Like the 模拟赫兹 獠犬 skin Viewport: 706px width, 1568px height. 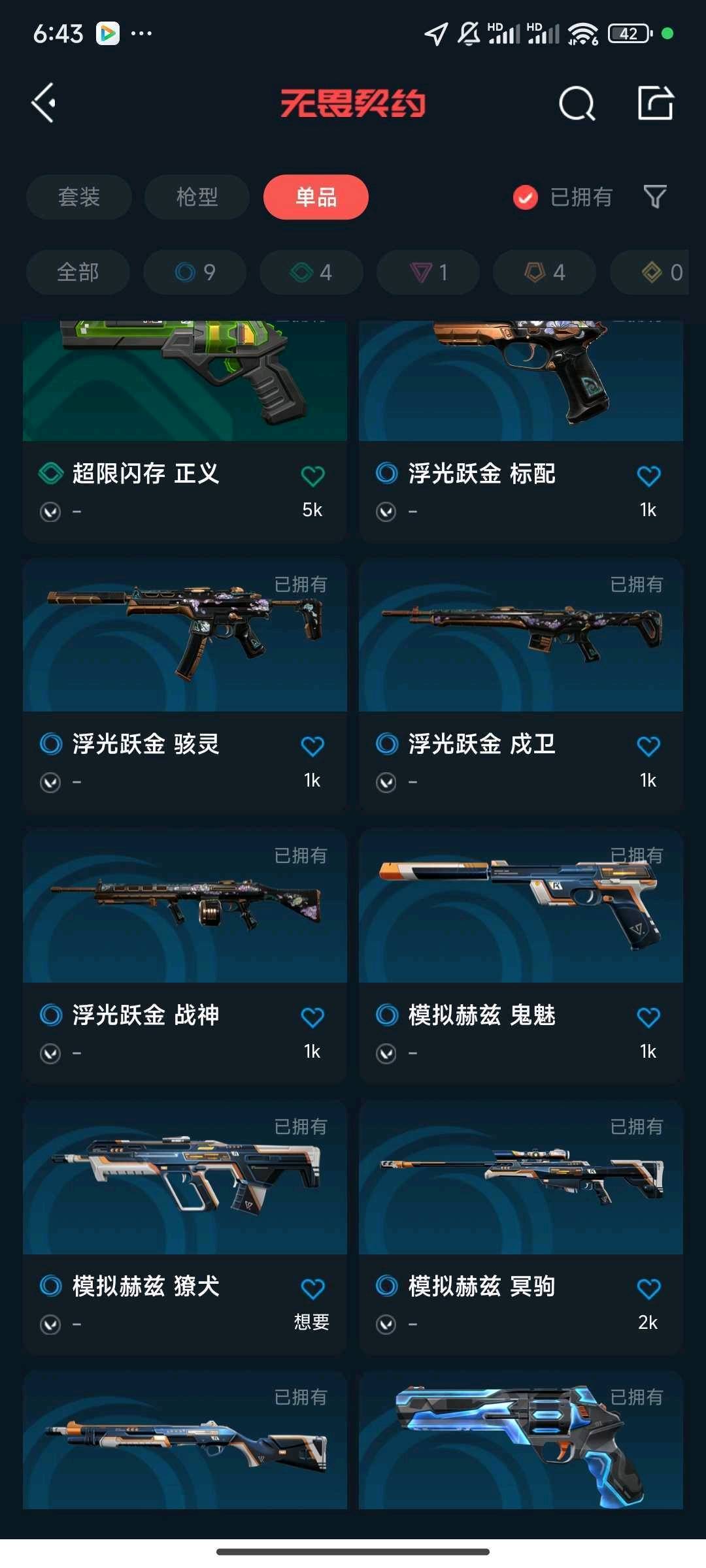(312, 1288)
